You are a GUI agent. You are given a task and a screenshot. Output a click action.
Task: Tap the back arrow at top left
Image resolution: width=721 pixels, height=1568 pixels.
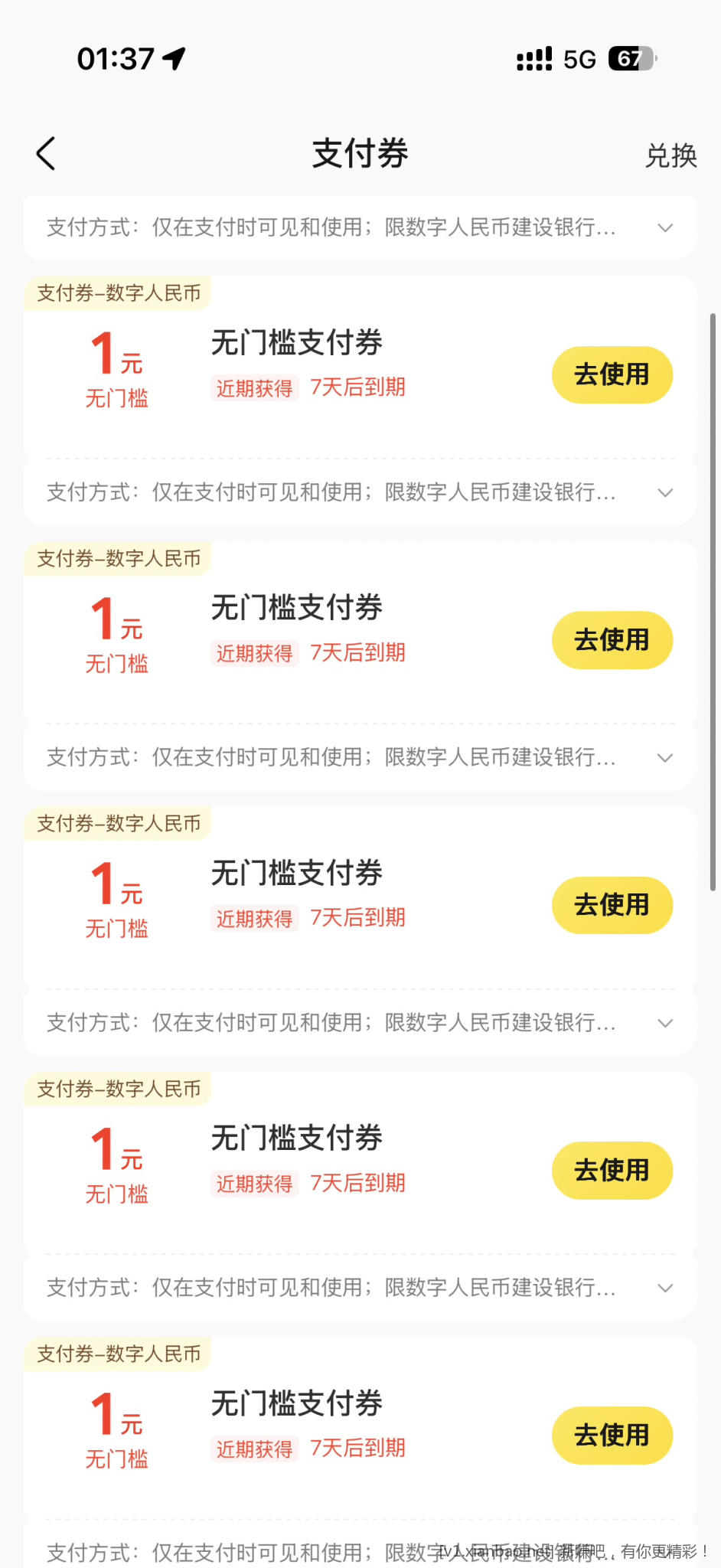46,152
